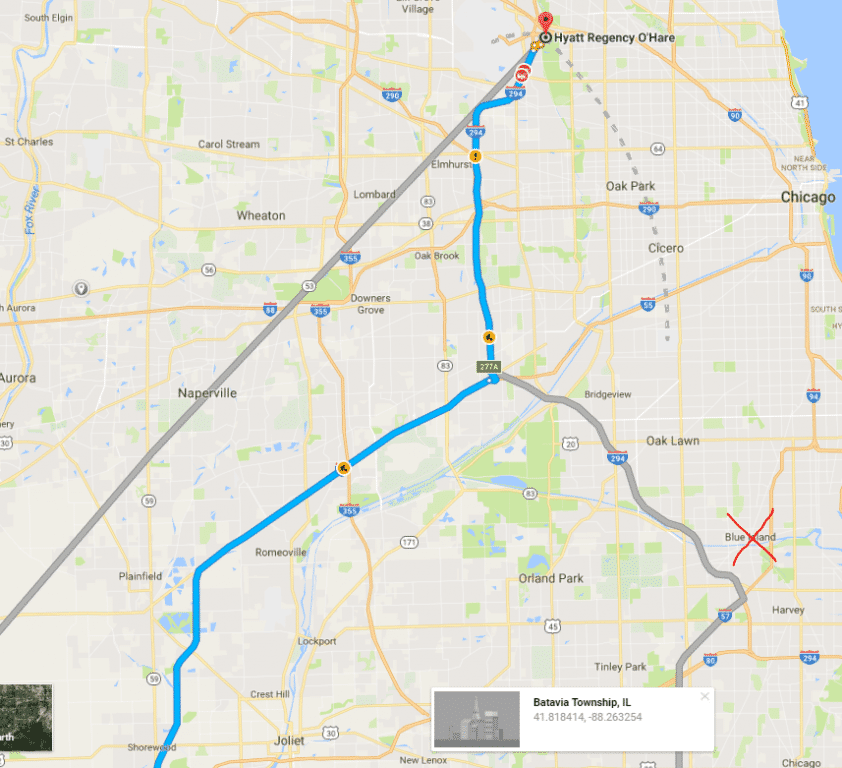Image resolution: width=842 pixels, height=768 pixels.
Task: Switch to Earth satellite view thumbnail
Action: [25, 718]
